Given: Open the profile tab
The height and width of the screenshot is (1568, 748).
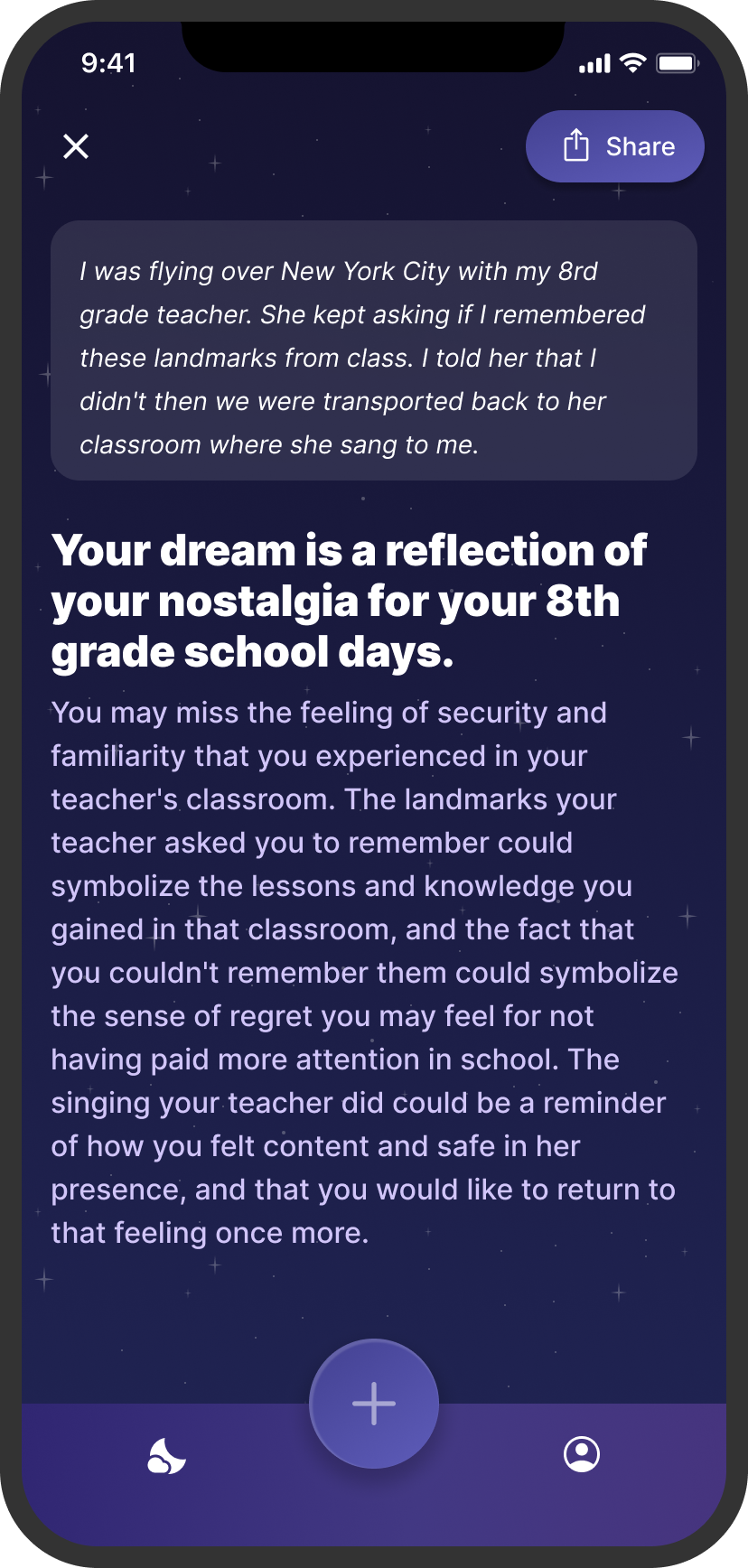Looking at the screenshot, I should pyautogui.click(x=582, y=1454).
